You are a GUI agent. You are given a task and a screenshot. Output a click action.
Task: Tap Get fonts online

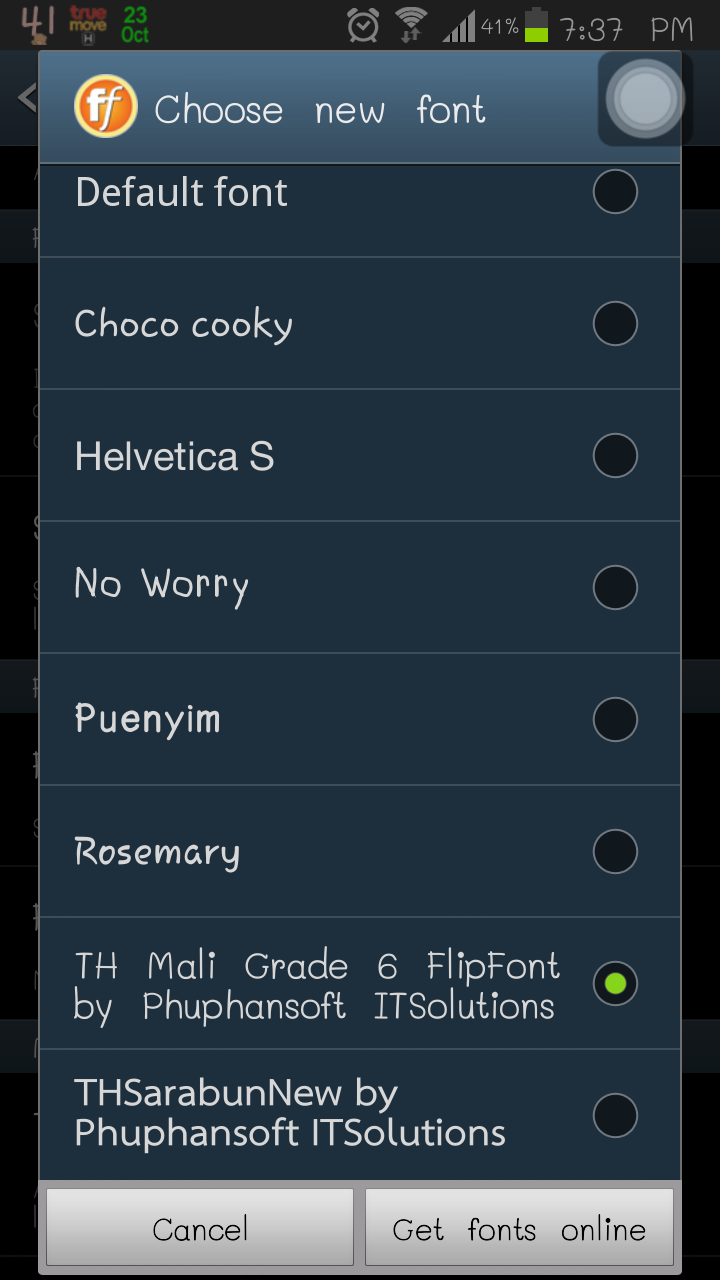[519, 1228]
